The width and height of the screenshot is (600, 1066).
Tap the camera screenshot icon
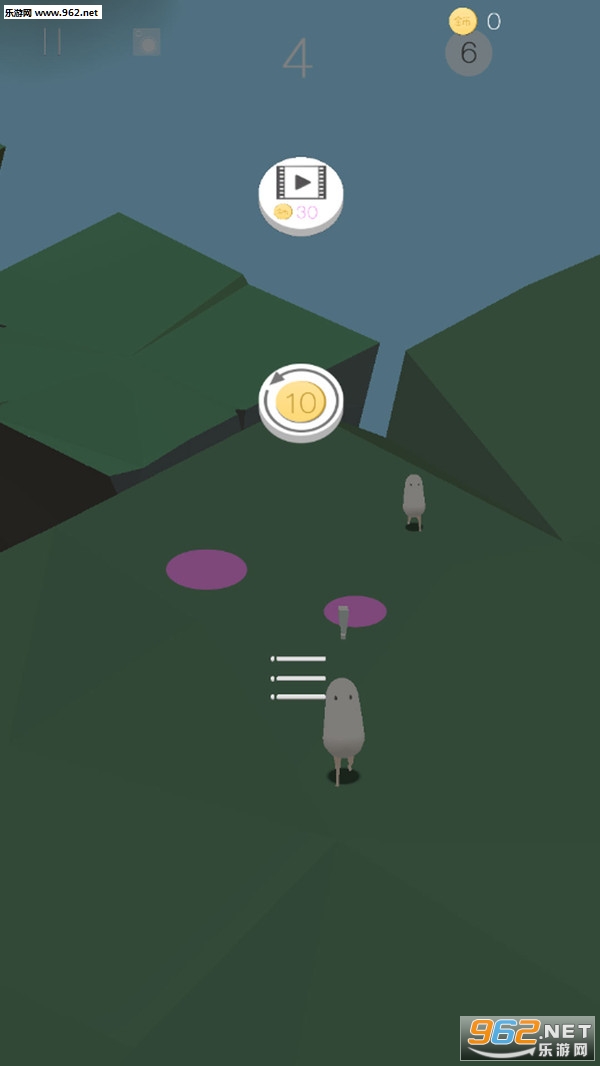146,42
